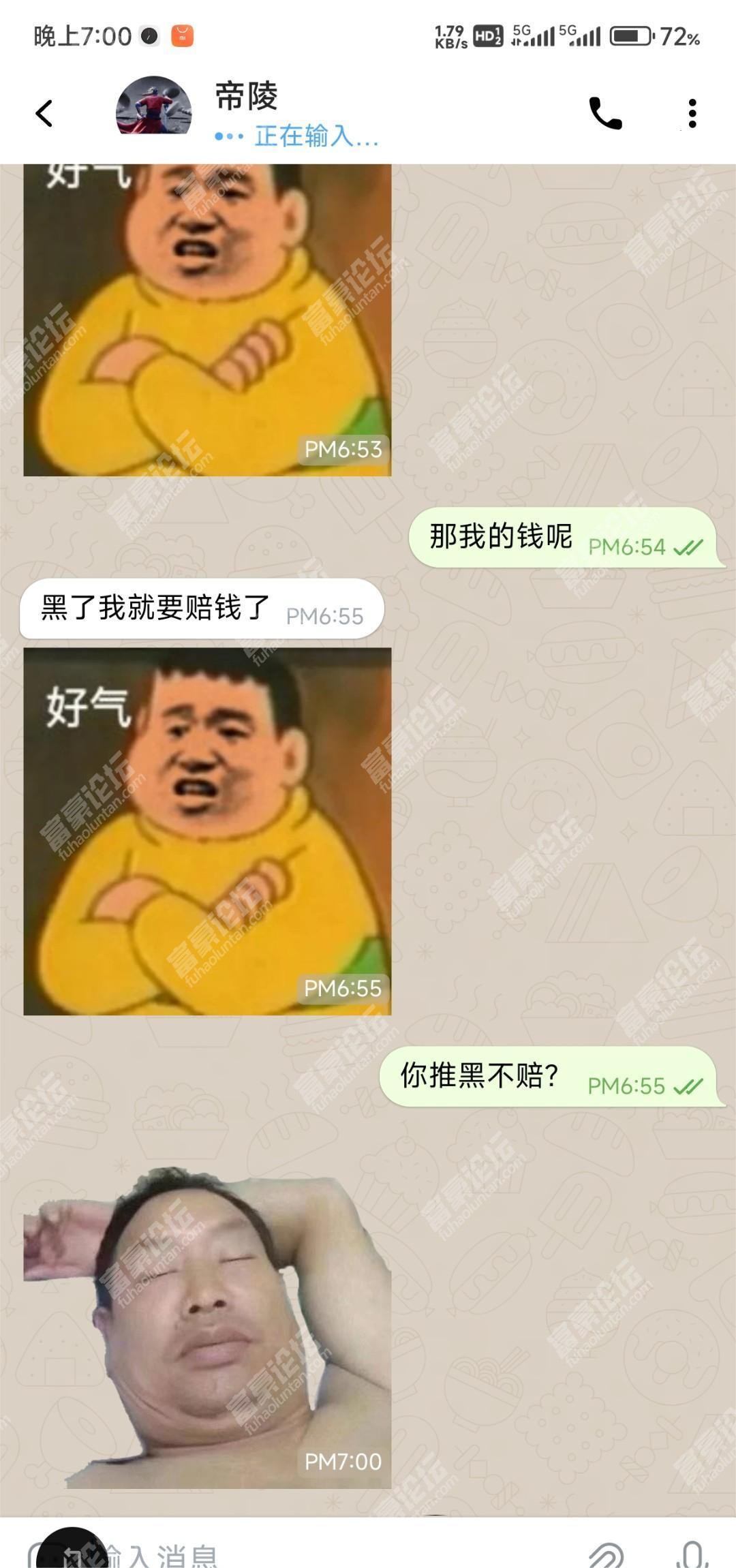
Task: View the sticker sent at PM7:00
Action: pyautogui.click(x=207, y=1329)
